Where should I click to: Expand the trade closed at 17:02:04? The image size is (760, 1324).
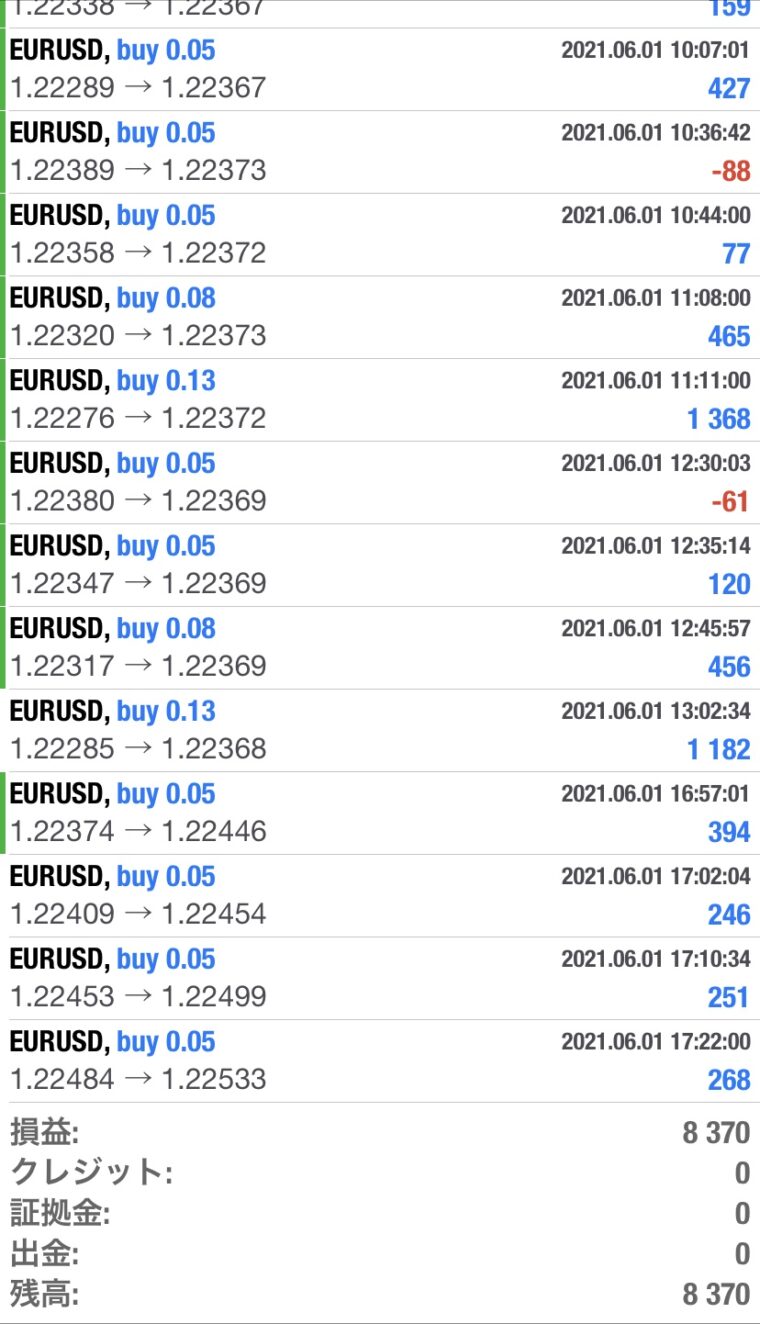(380, 896)
